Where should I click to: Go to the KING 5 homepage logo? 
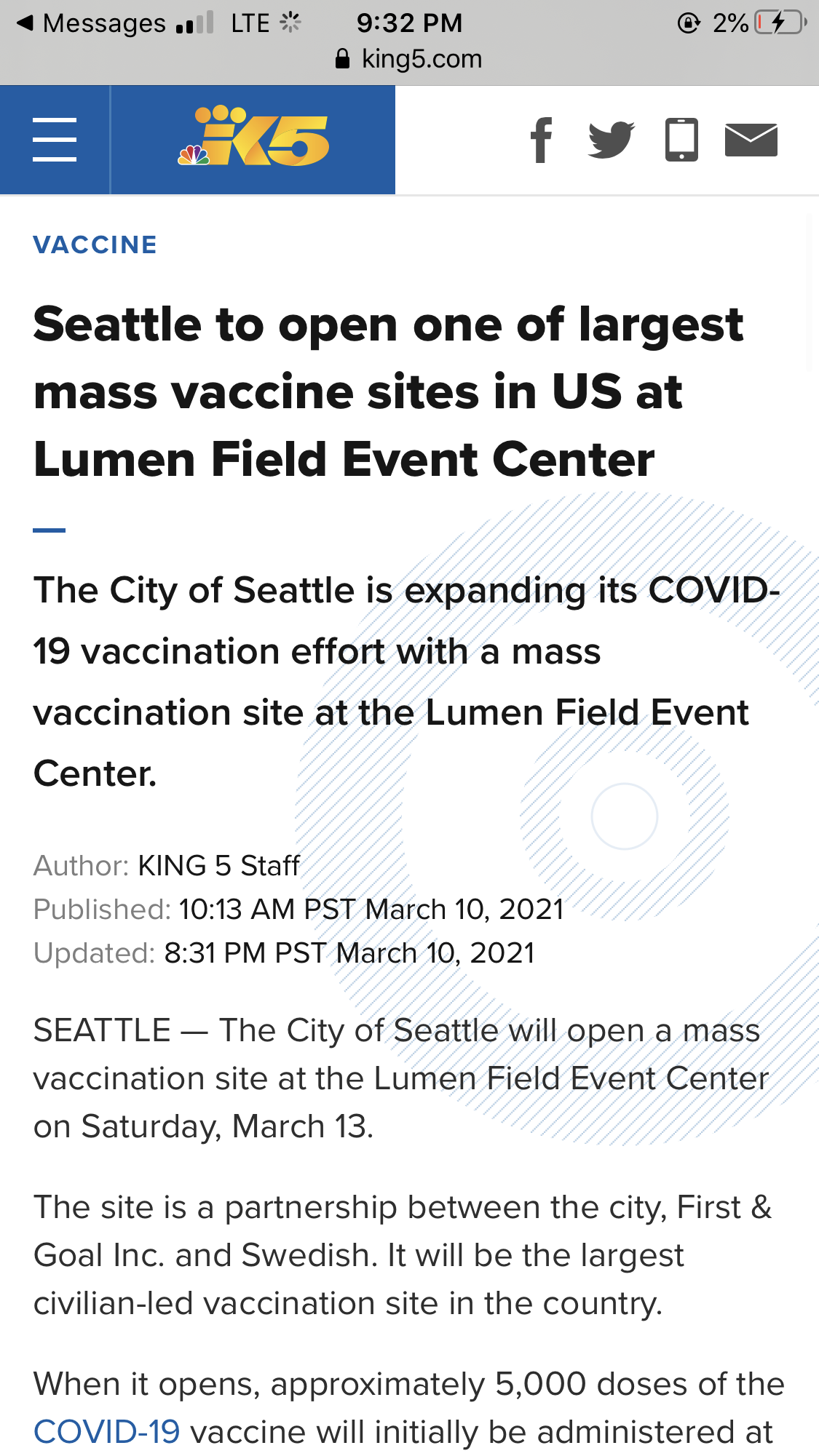[x=253, y=136]
